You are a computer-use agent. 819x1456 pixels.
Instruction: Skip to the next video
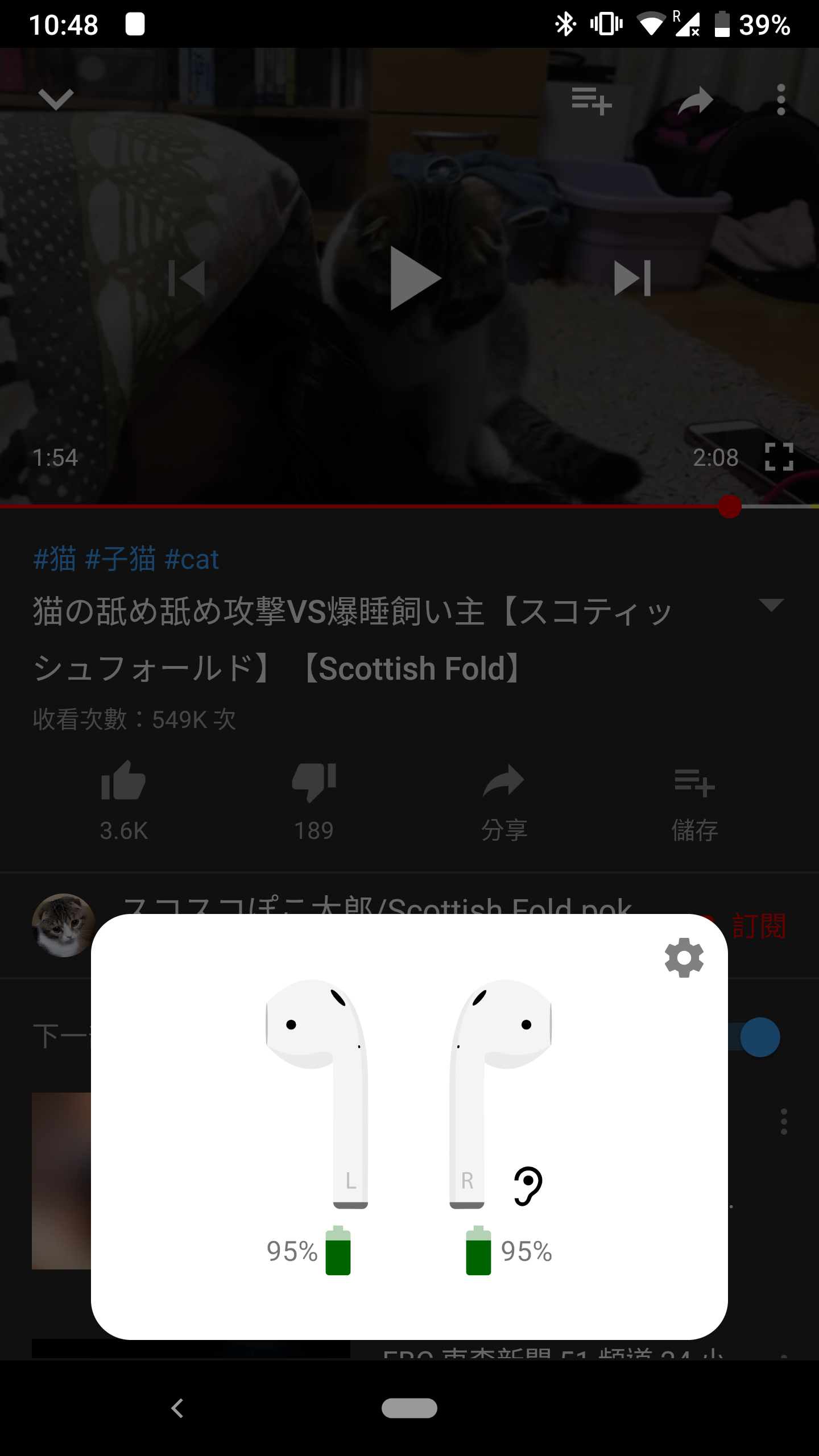click(x=632, y=278)
